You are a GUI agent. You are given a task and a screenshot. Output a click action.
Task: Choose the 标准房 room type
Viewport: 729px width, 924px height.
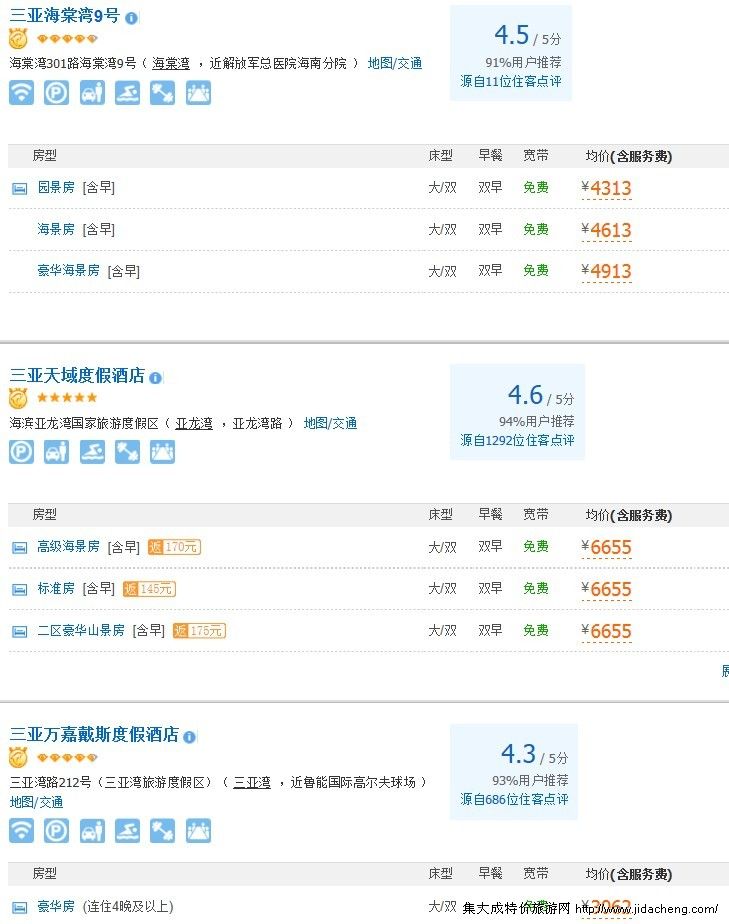coord(56,588)
